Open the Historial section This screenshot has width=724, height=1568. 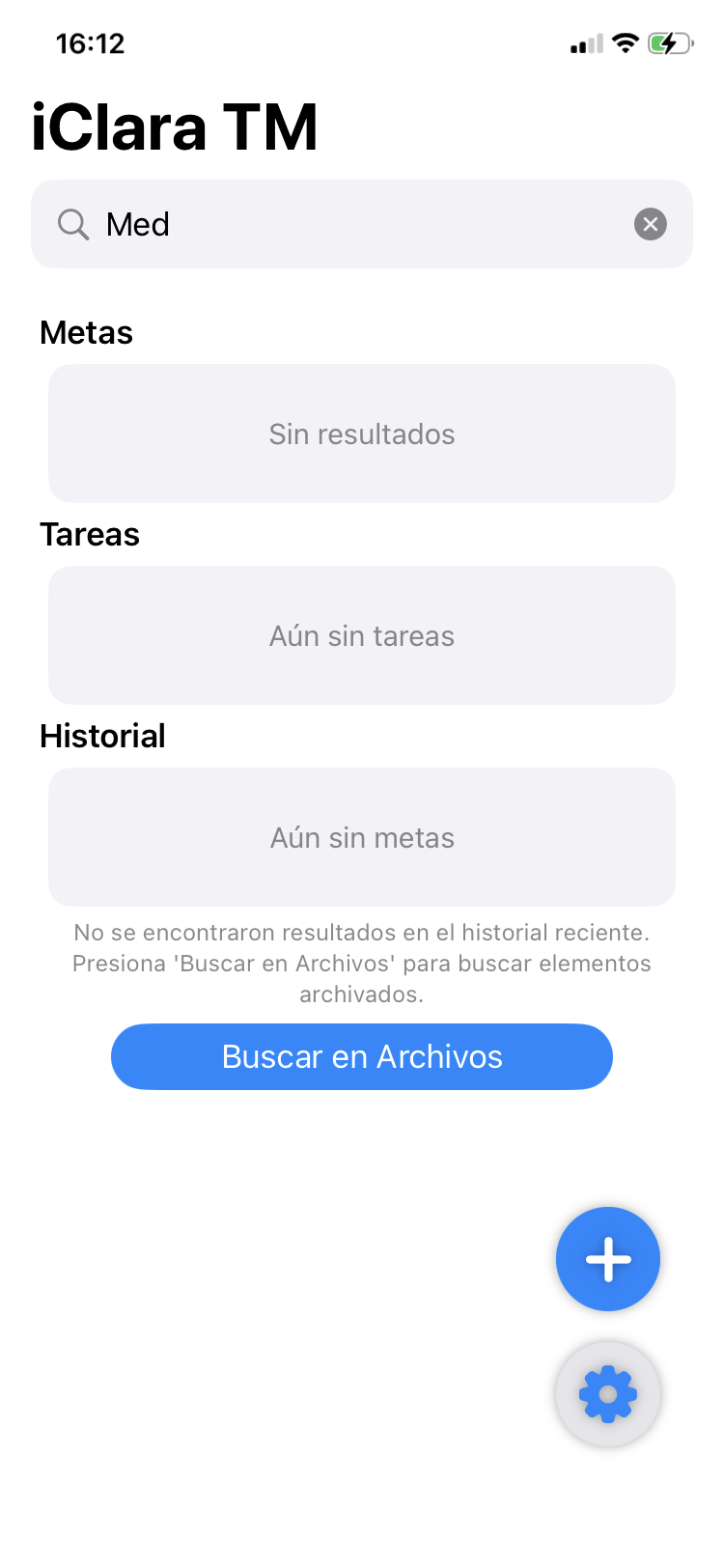click(102, 736)
